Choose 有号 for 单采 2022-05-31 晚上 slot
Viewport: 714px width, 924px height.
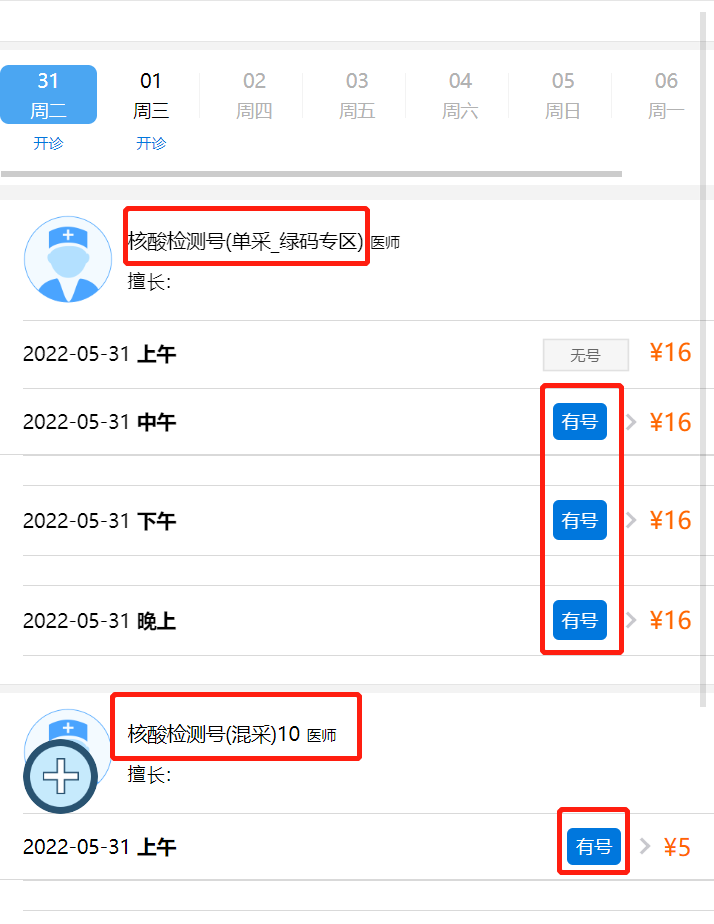coord(579,620)
